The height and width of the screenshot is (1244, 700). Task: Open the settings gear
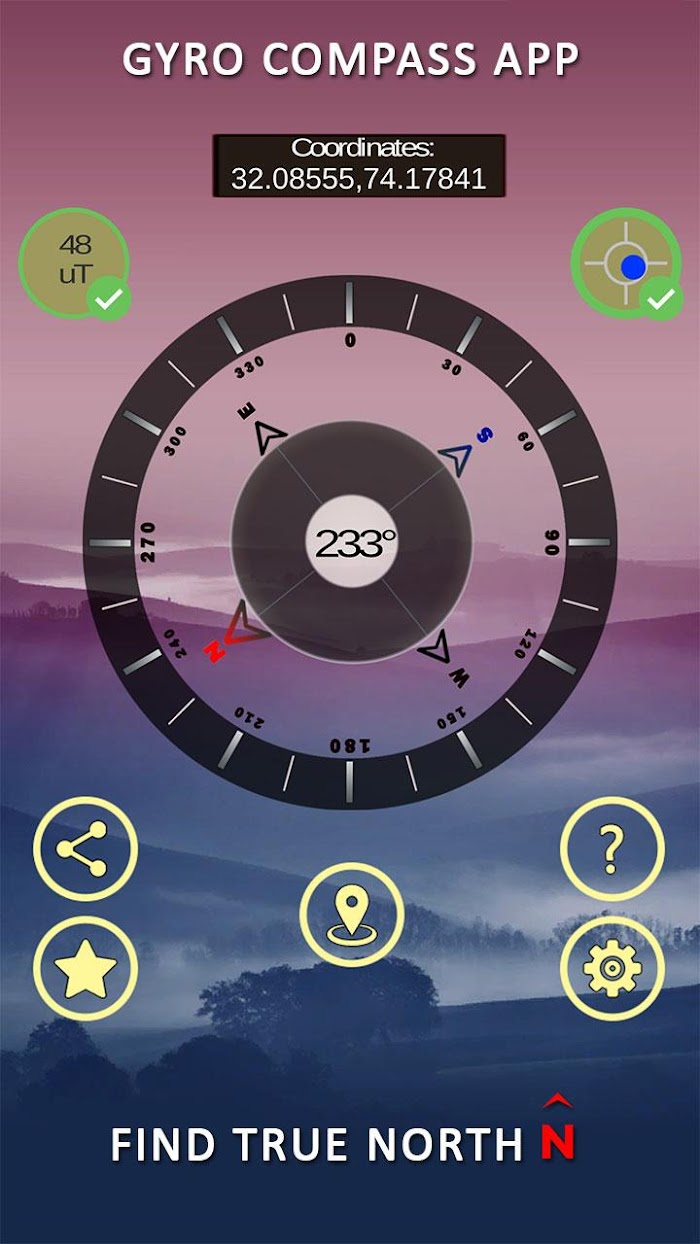[x=612, y=969]
